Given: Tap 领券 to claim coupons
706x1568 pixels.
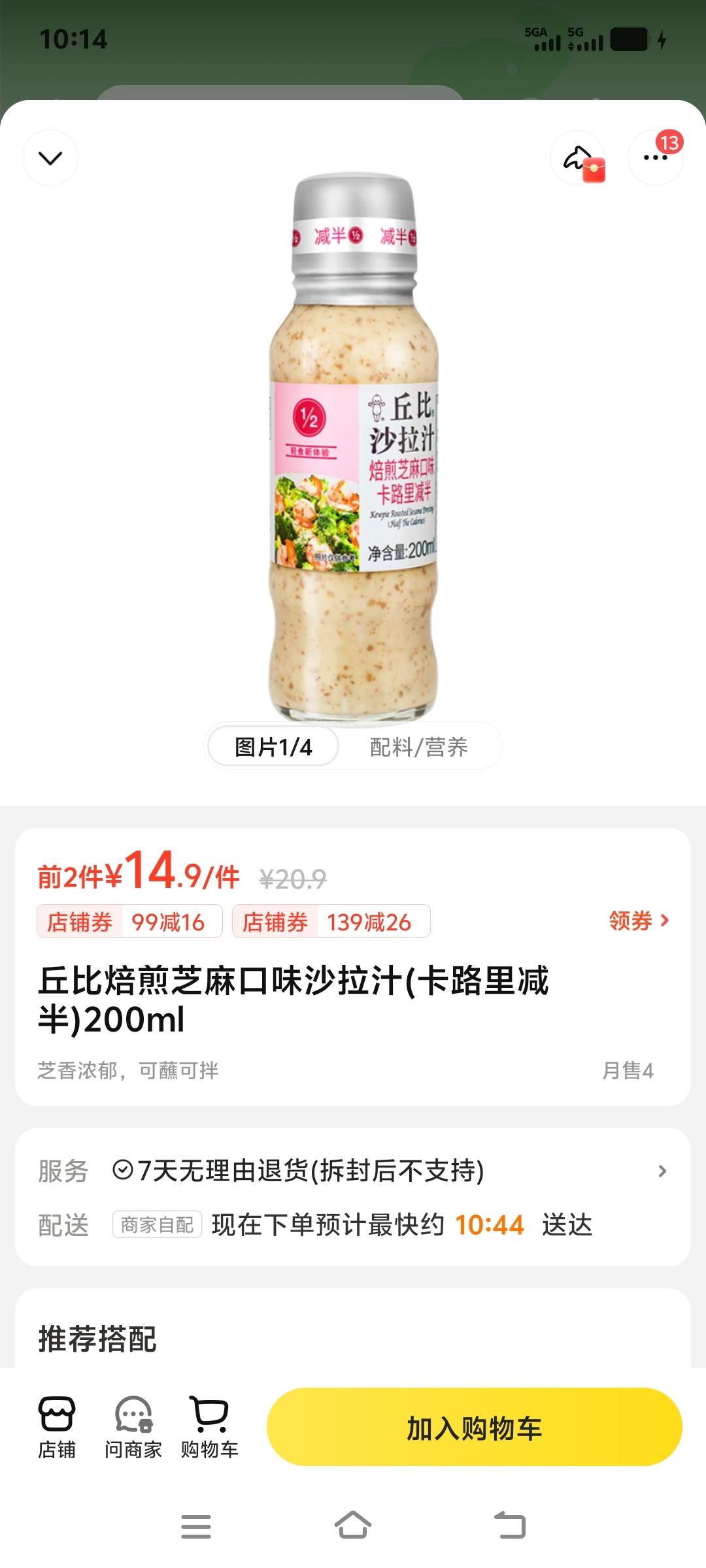Looking at the screenshot, I should pos(639,921).
